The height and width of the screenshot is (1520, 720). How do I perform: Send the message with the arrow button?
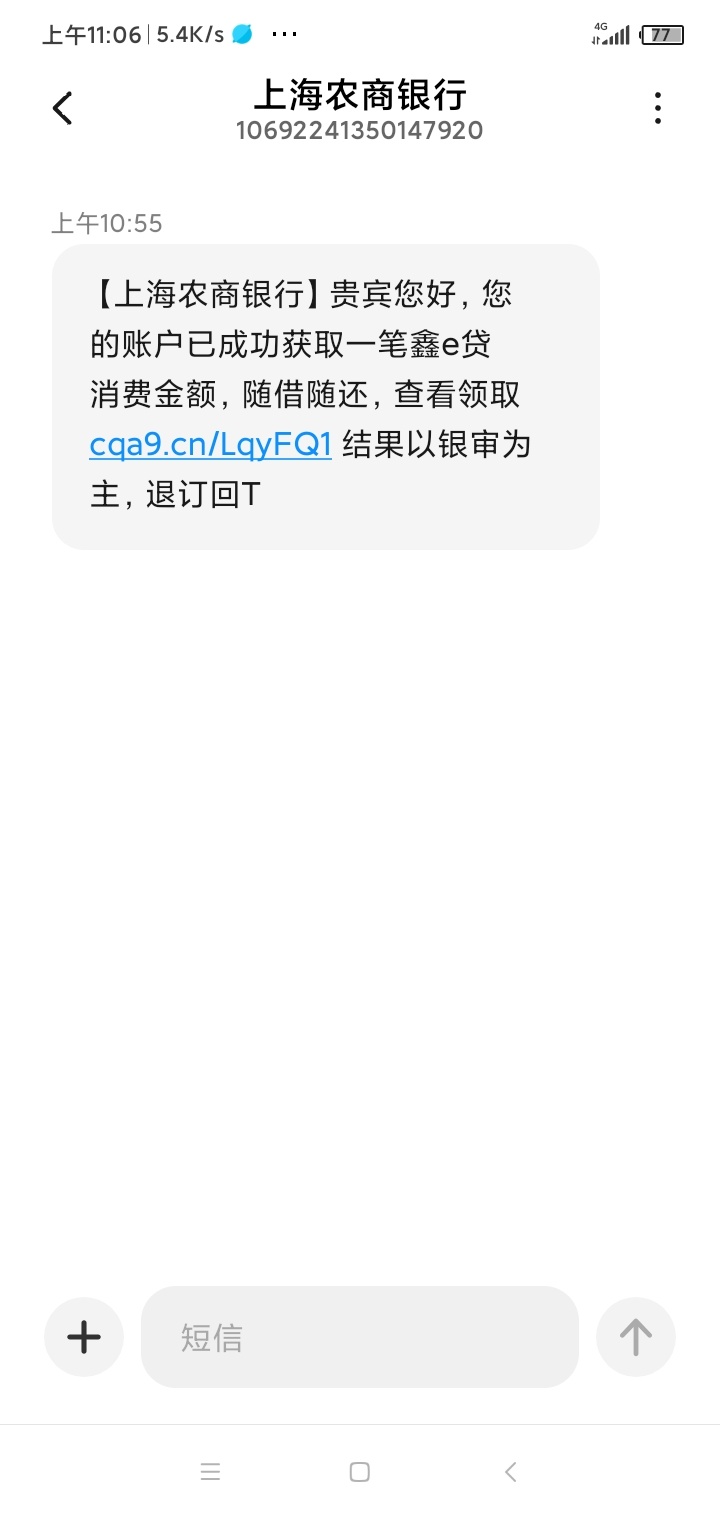click(636, 1337)
